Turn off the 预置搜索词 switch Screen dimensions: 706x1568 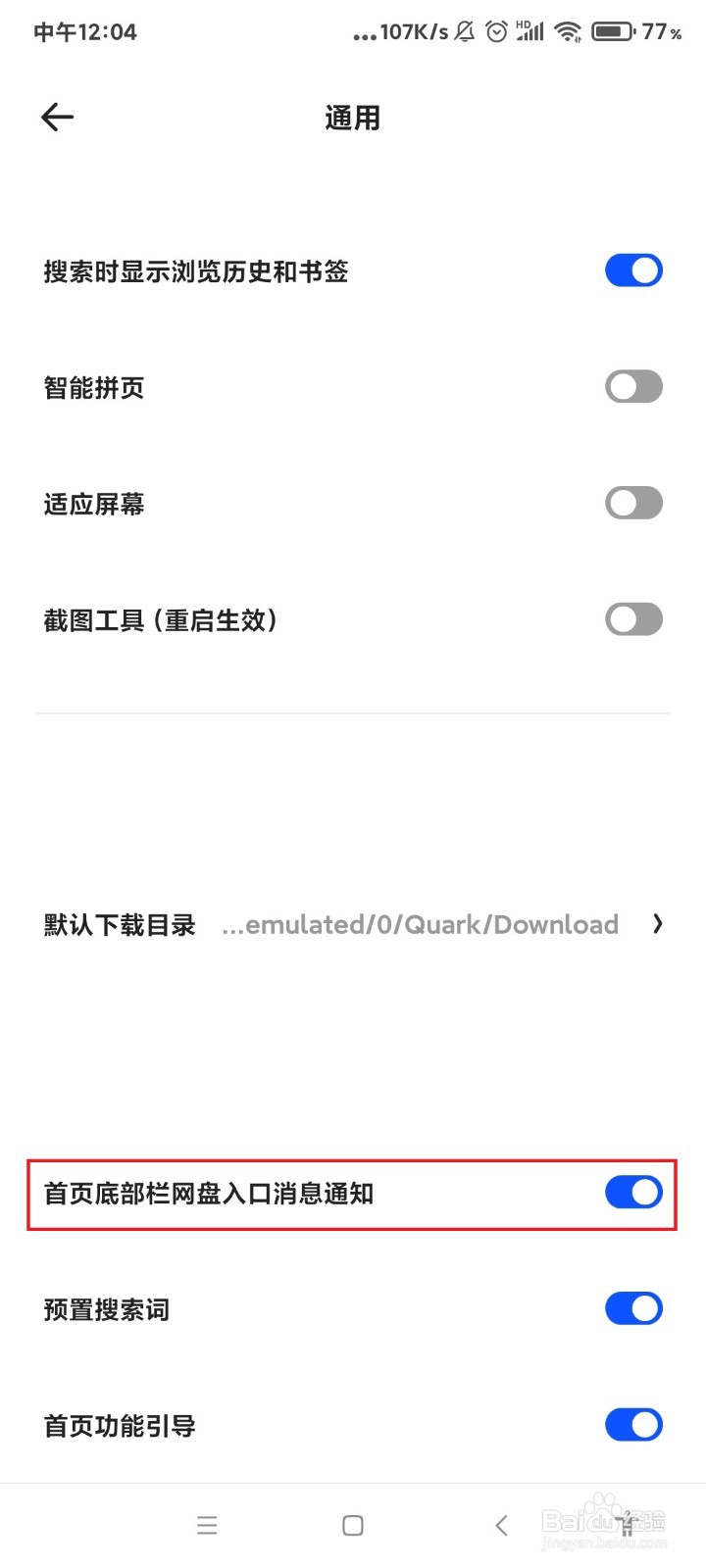point(633,1308)
